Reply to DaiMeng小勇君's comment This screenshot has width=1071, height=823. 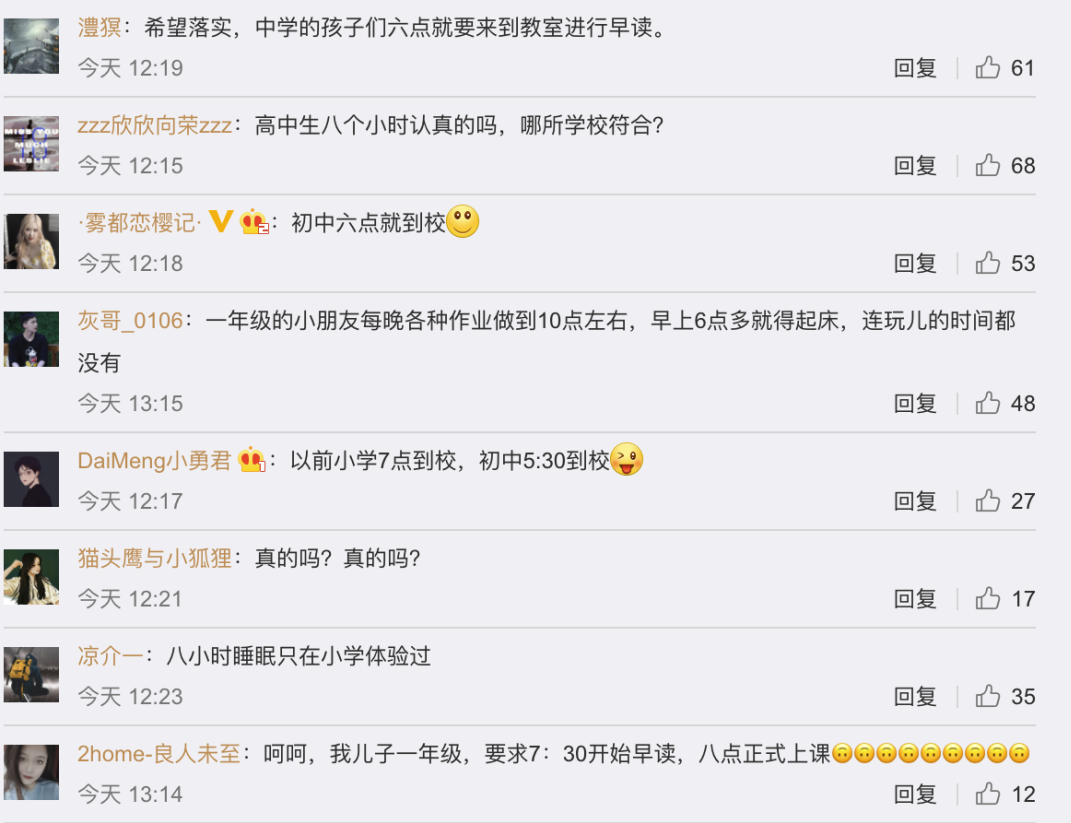(915, 501)
